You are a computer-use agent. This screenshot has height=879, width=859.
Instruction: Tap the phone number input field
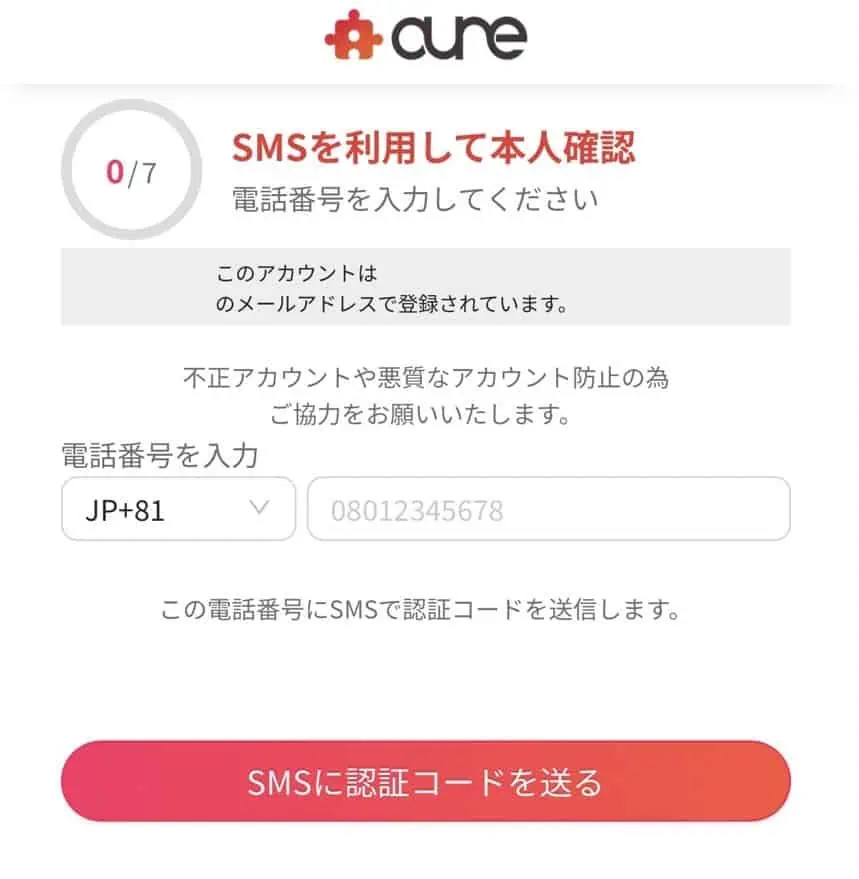pos(548,510)
